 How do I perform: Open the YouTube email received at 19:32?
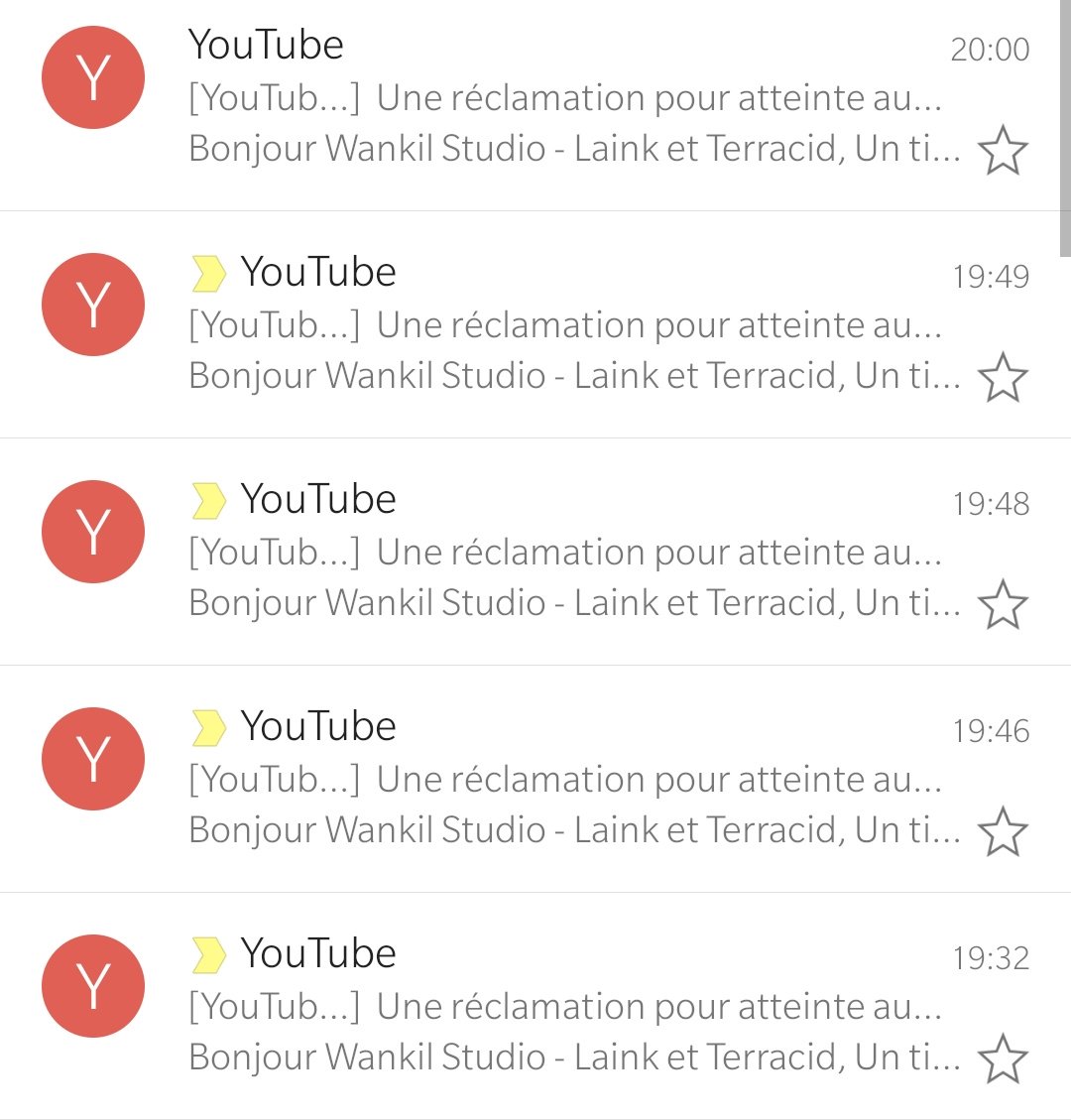click(565, 1007)
